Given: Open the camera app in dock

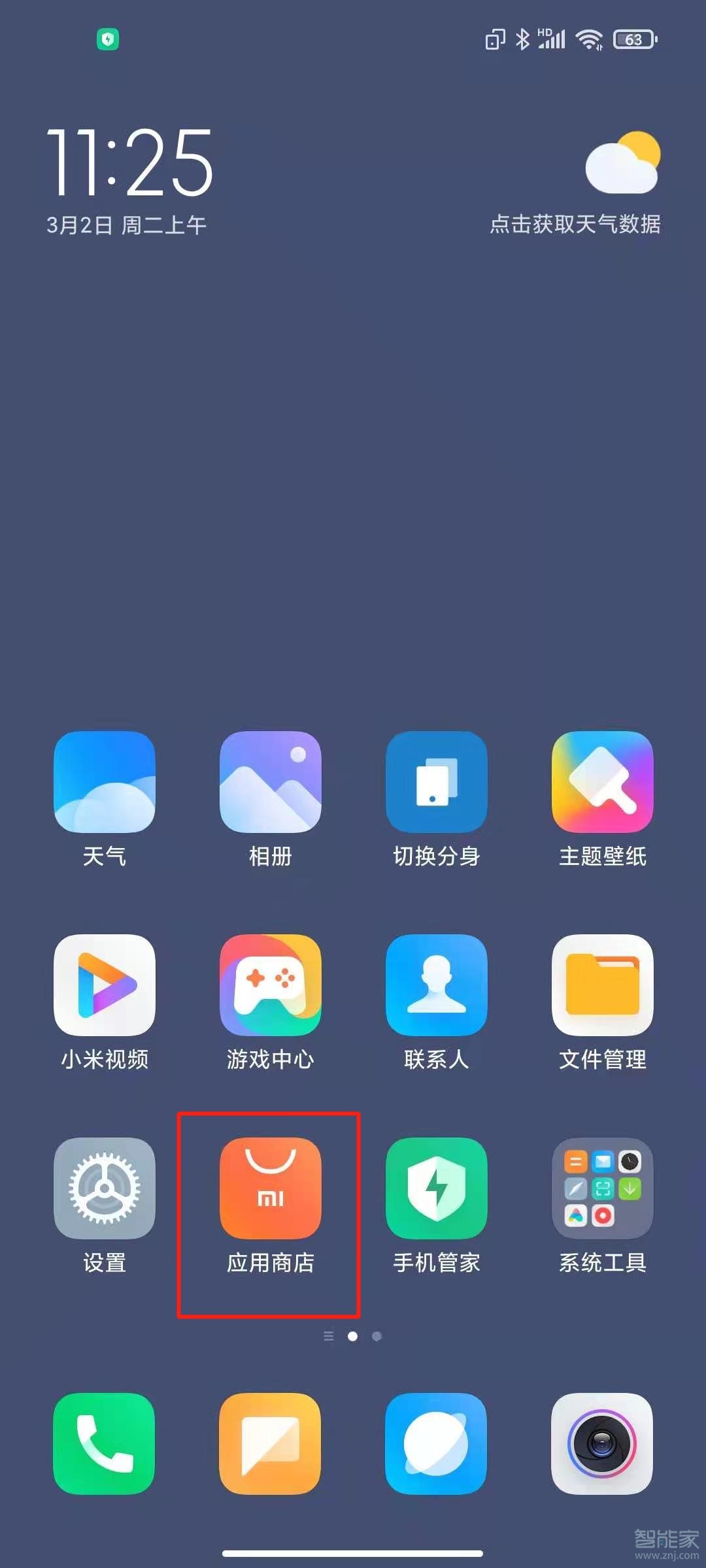Looking at the screenshot, I should (602, 1444).
